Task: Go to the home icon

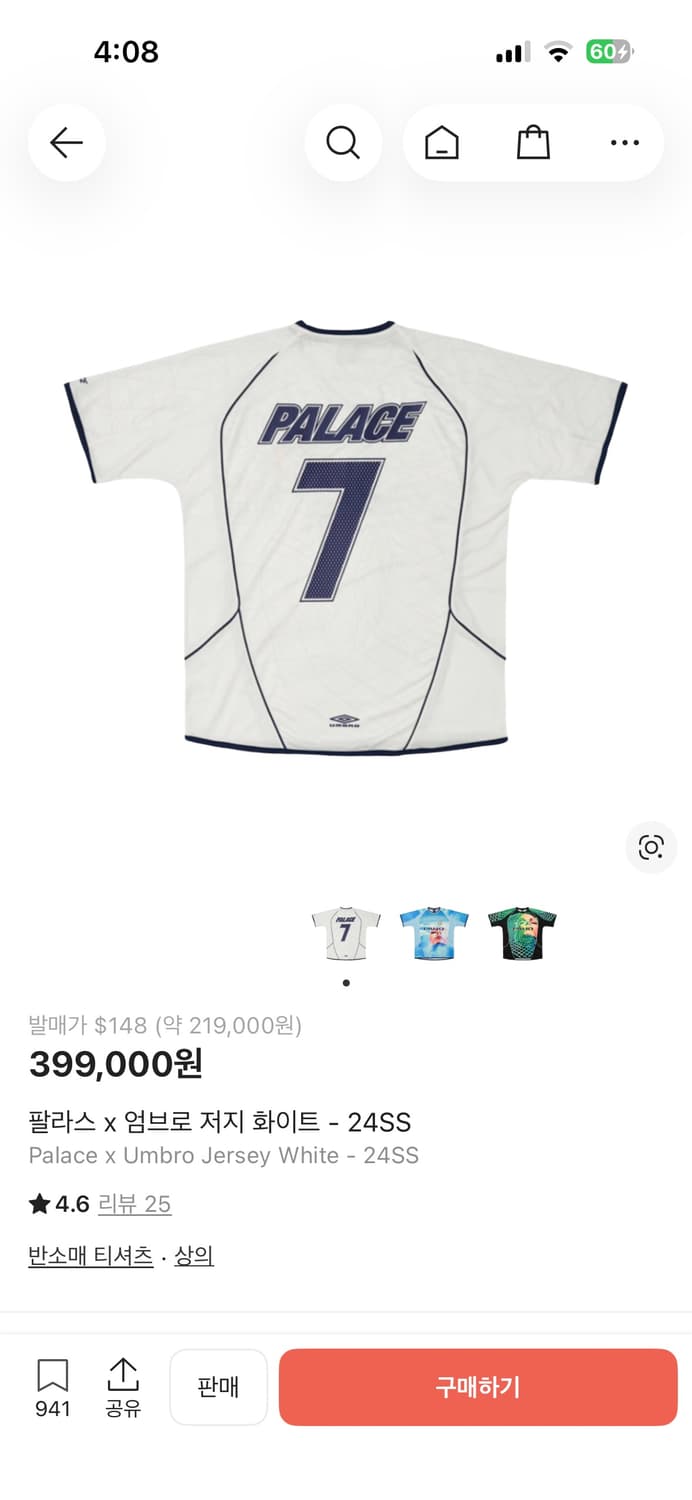Action: point(441,143)
